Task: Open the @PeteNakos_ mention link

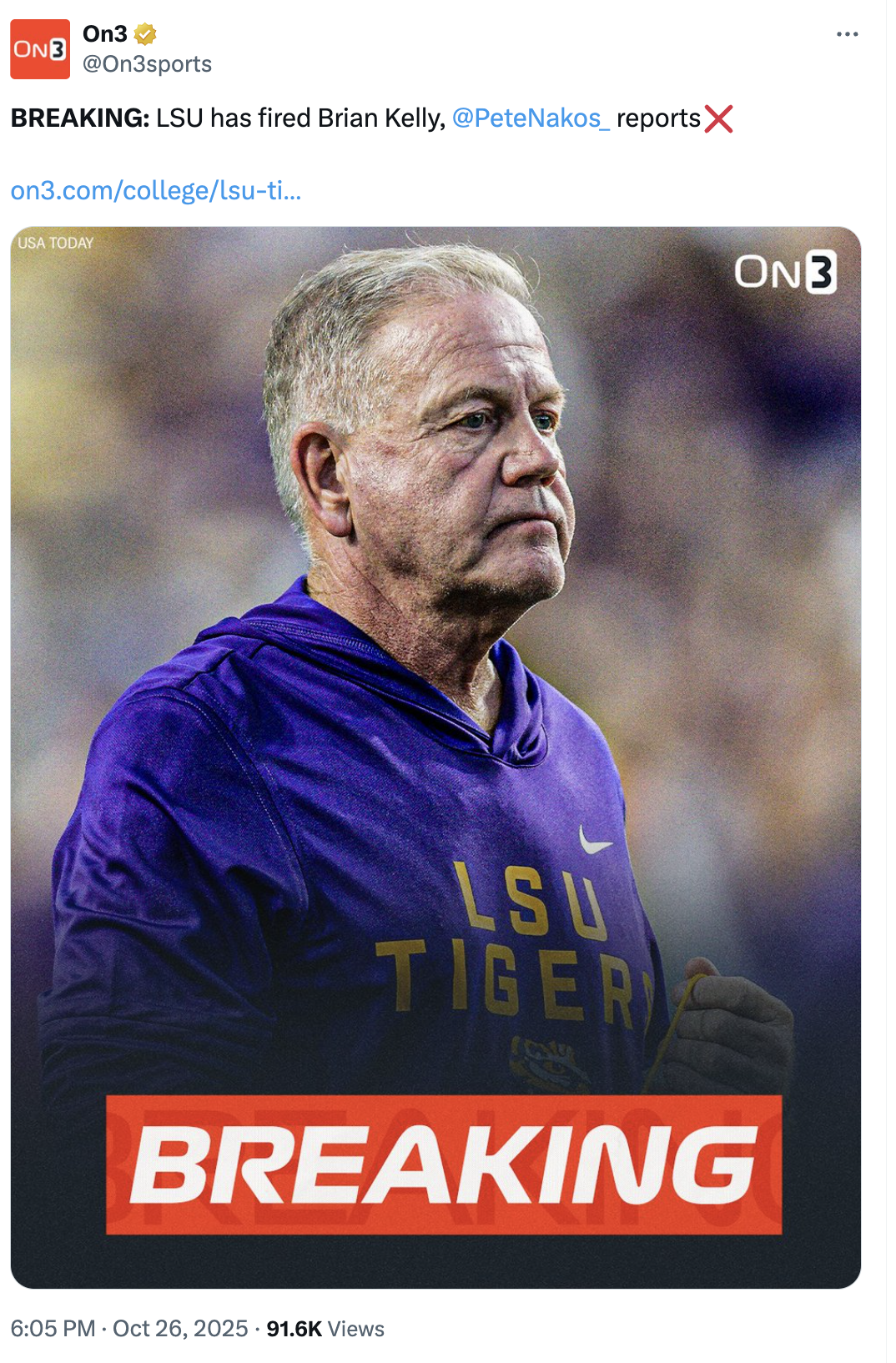Action: 531,118
